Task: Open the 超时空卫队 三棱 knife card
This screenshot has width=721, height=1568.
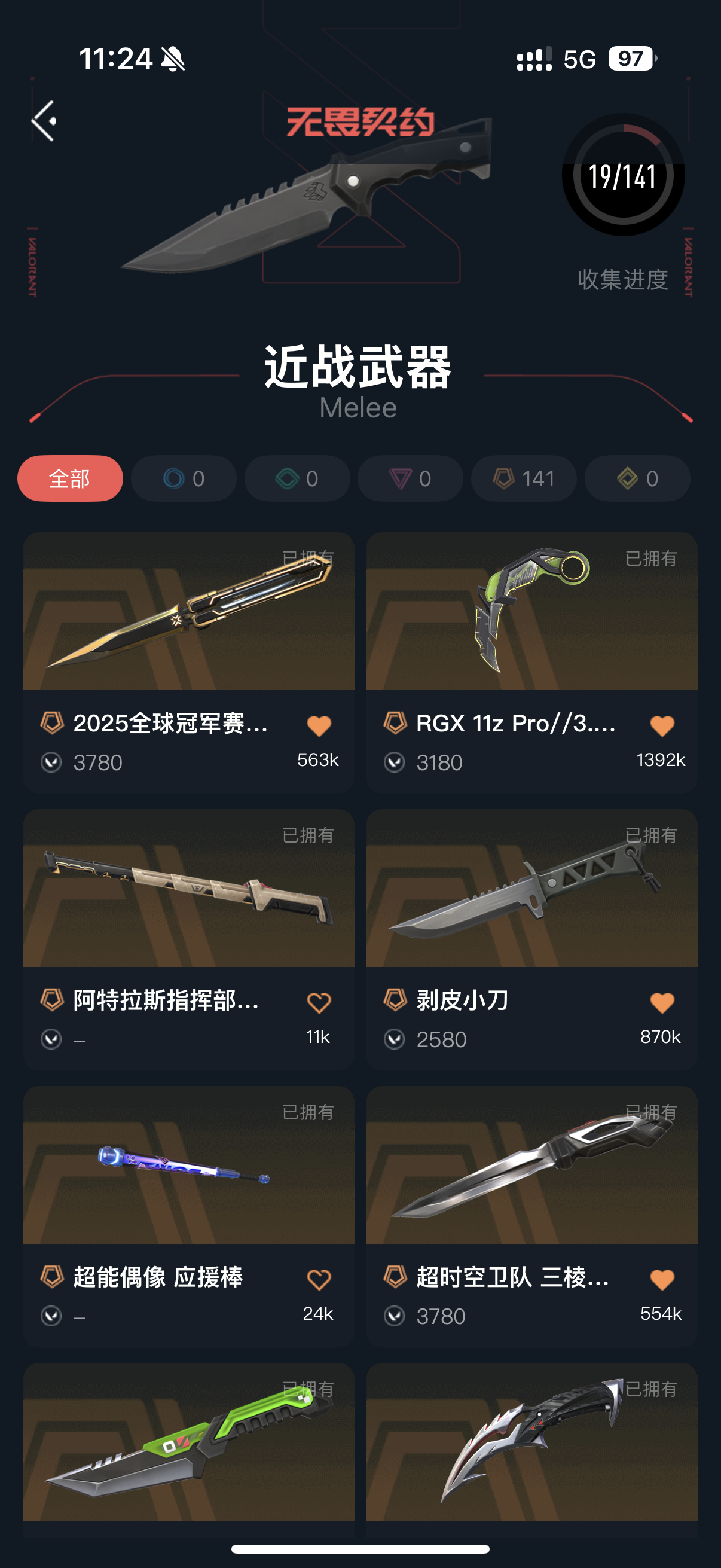Action: (531, 1166)
